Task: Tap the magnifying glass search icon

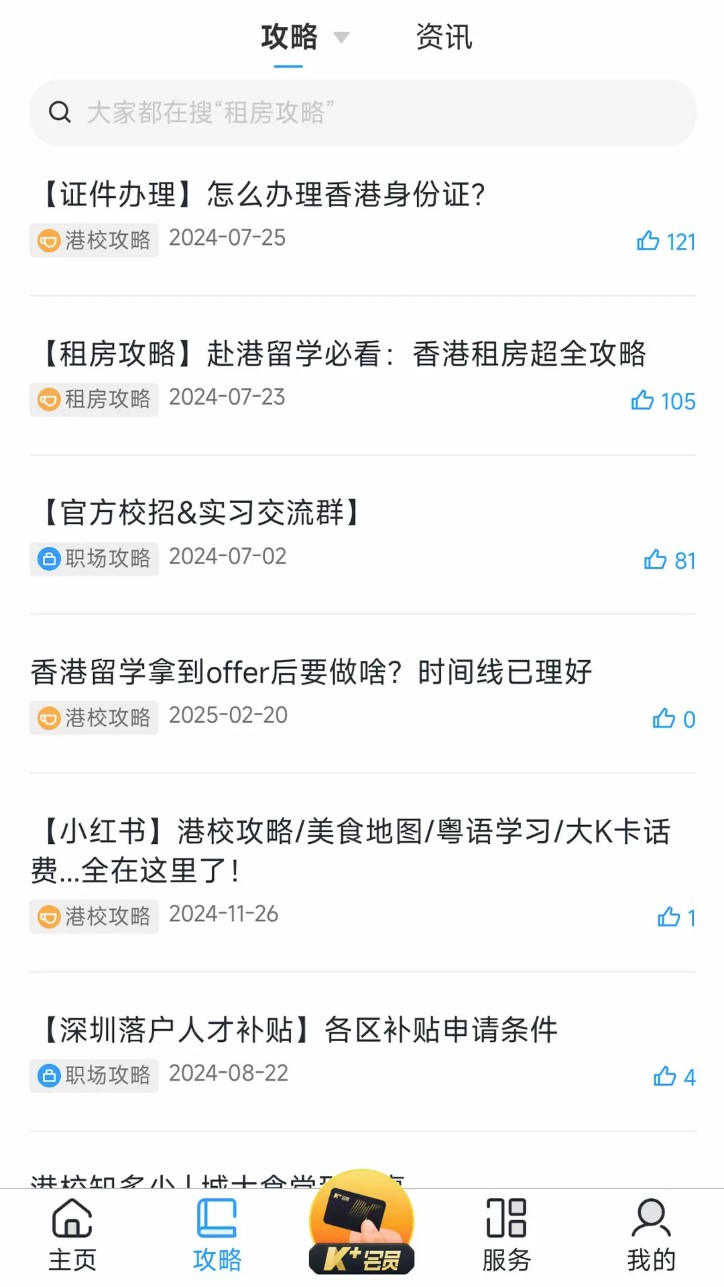Action: 60,112
